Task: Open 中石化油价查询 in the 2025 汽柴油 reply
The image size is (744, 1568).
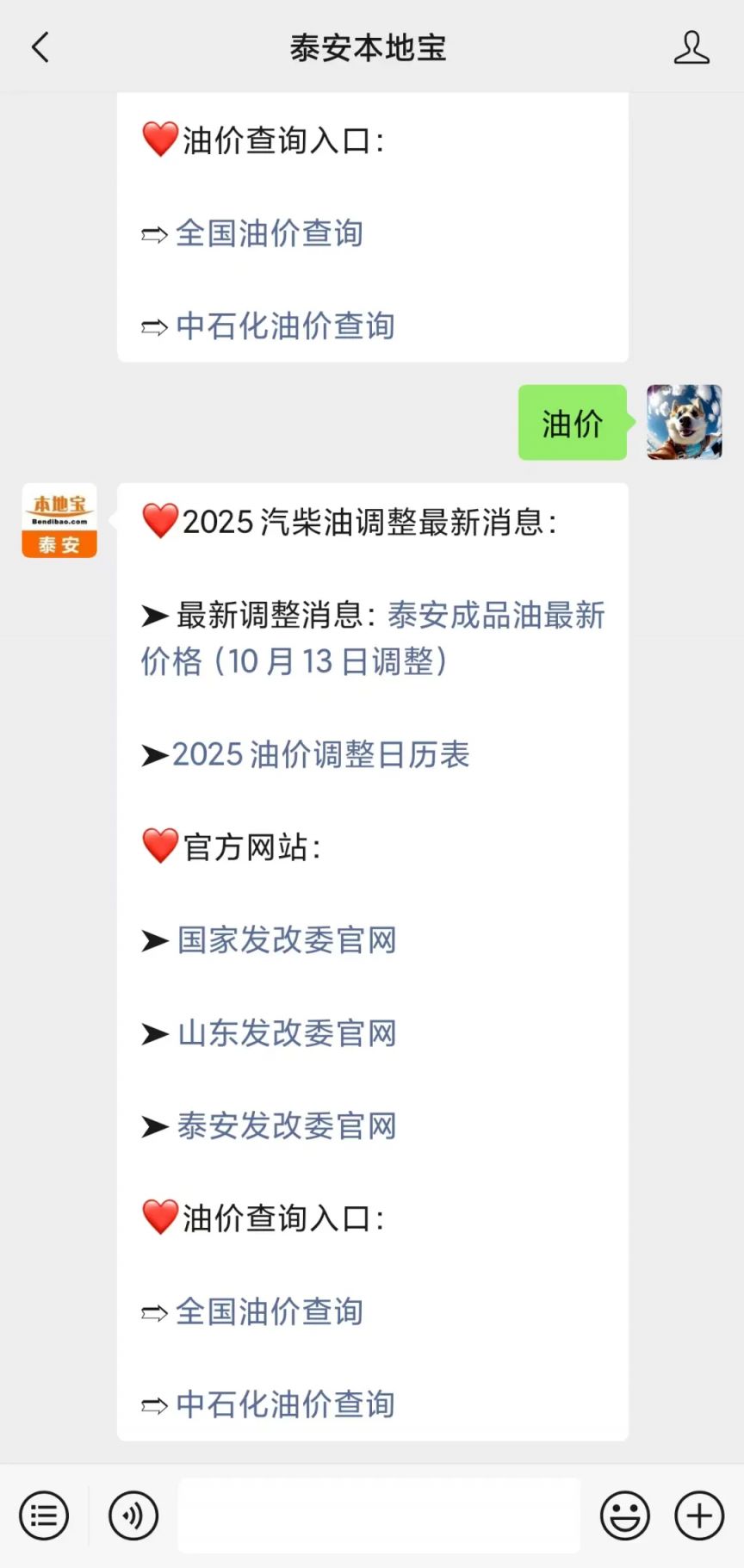Action: [285, 1404]
